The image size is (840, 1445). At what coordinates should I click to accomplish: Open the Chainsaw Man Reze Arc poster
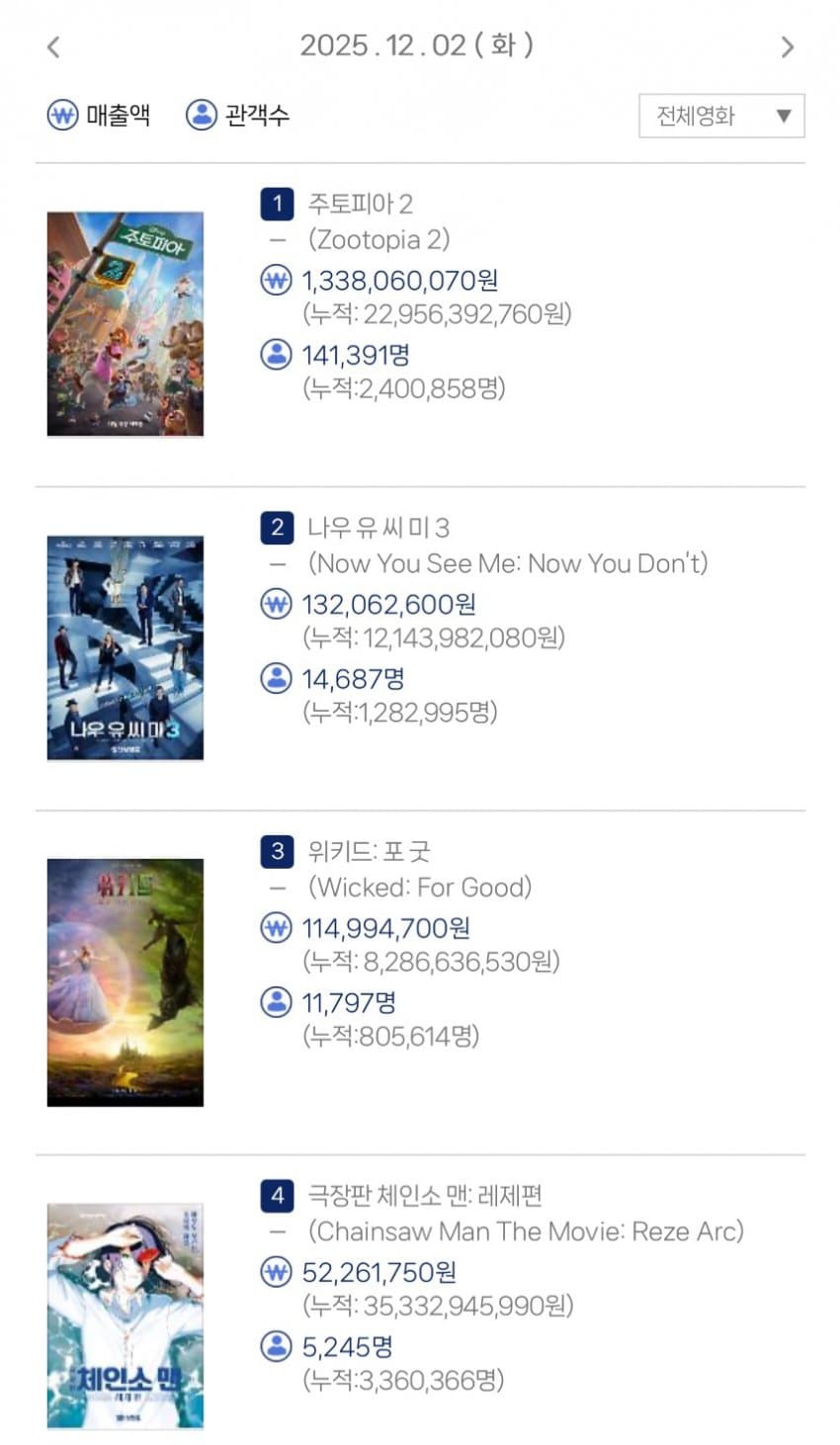click(126, 1315)
